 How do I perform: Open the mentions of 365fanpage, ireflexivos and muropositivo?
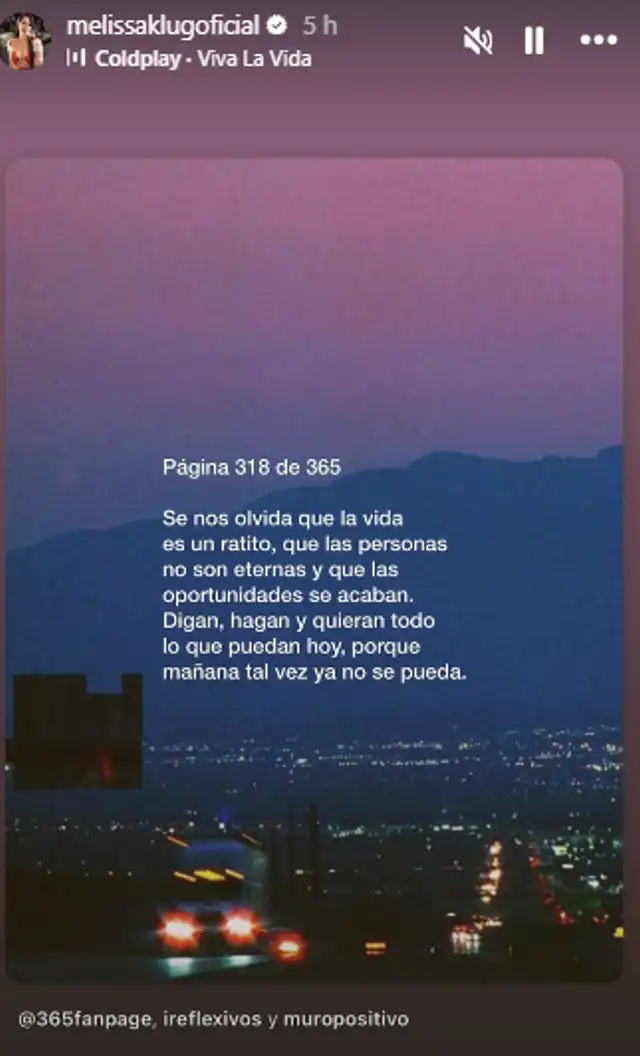[214, 1019]
